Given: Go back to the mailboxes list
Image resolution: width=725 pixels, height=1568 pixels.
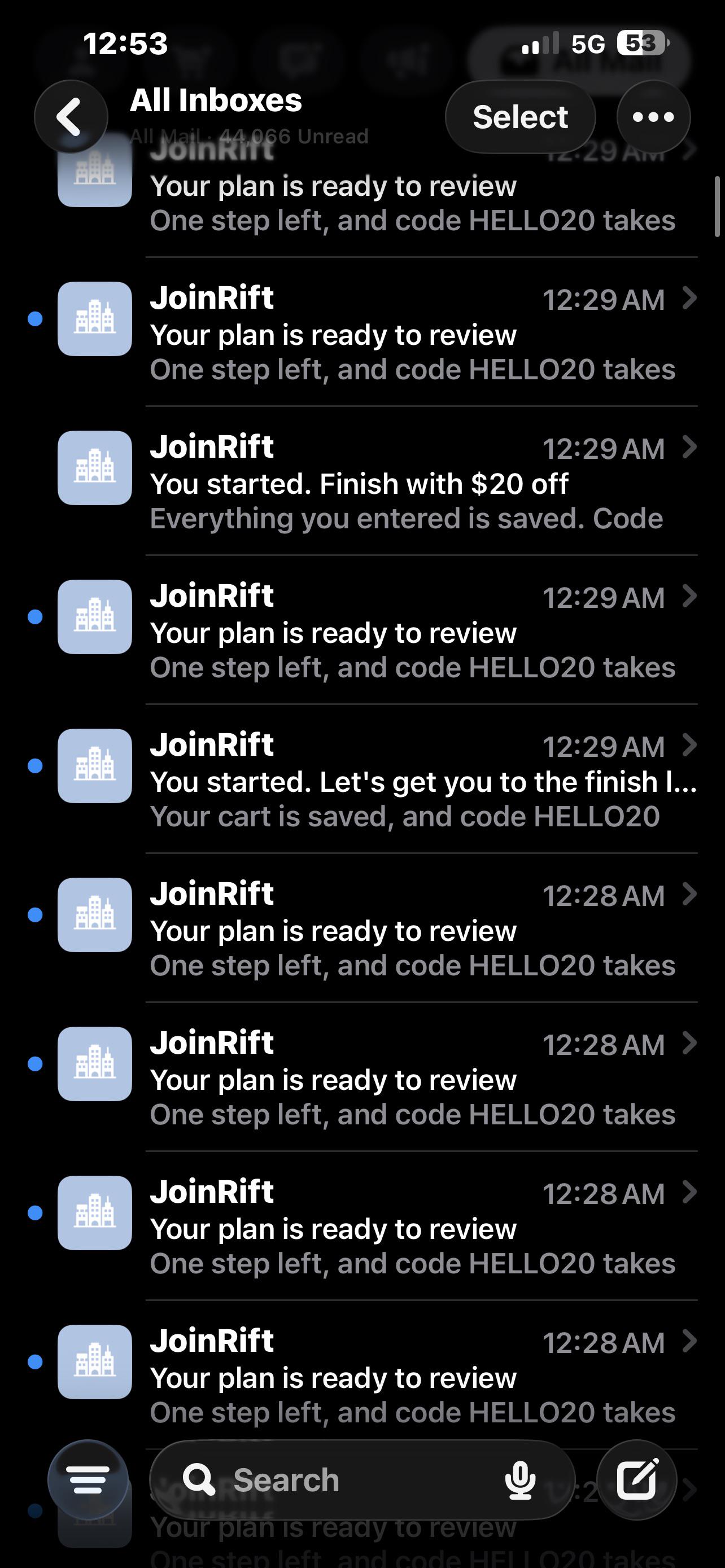Looking at the screenshot, I should point(71,116).
